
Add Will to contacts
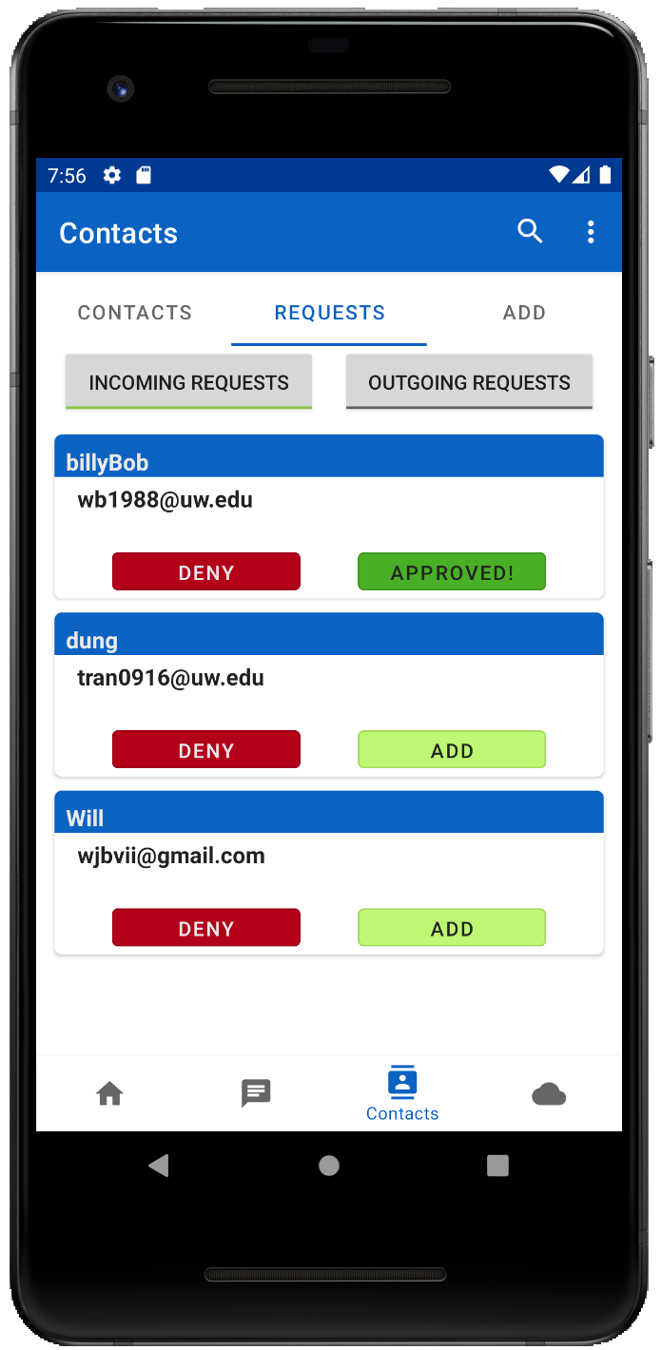452,928
